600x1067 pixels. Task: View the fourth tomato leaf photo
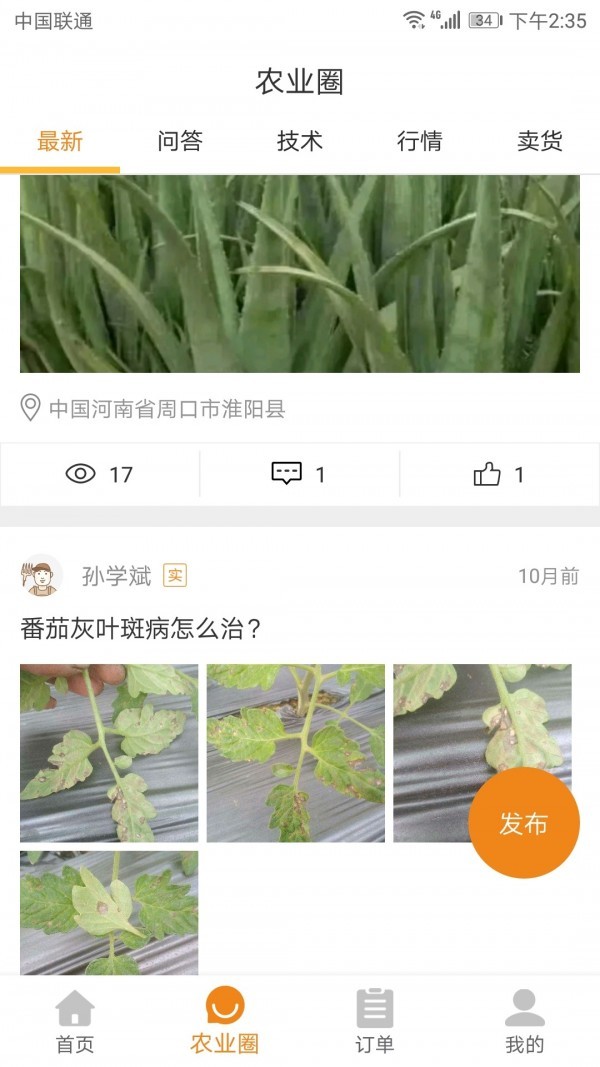(109, 913)
